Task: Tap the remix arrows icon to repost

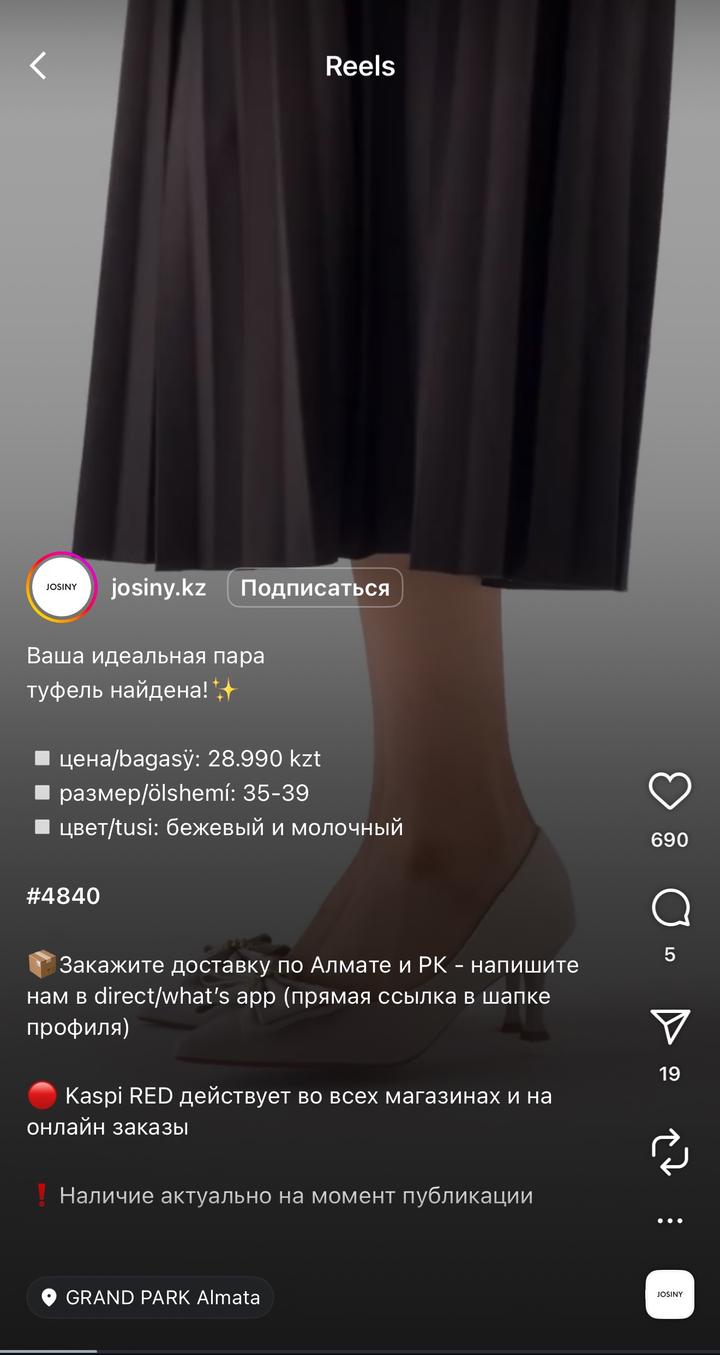Action: click(669, 1152)
